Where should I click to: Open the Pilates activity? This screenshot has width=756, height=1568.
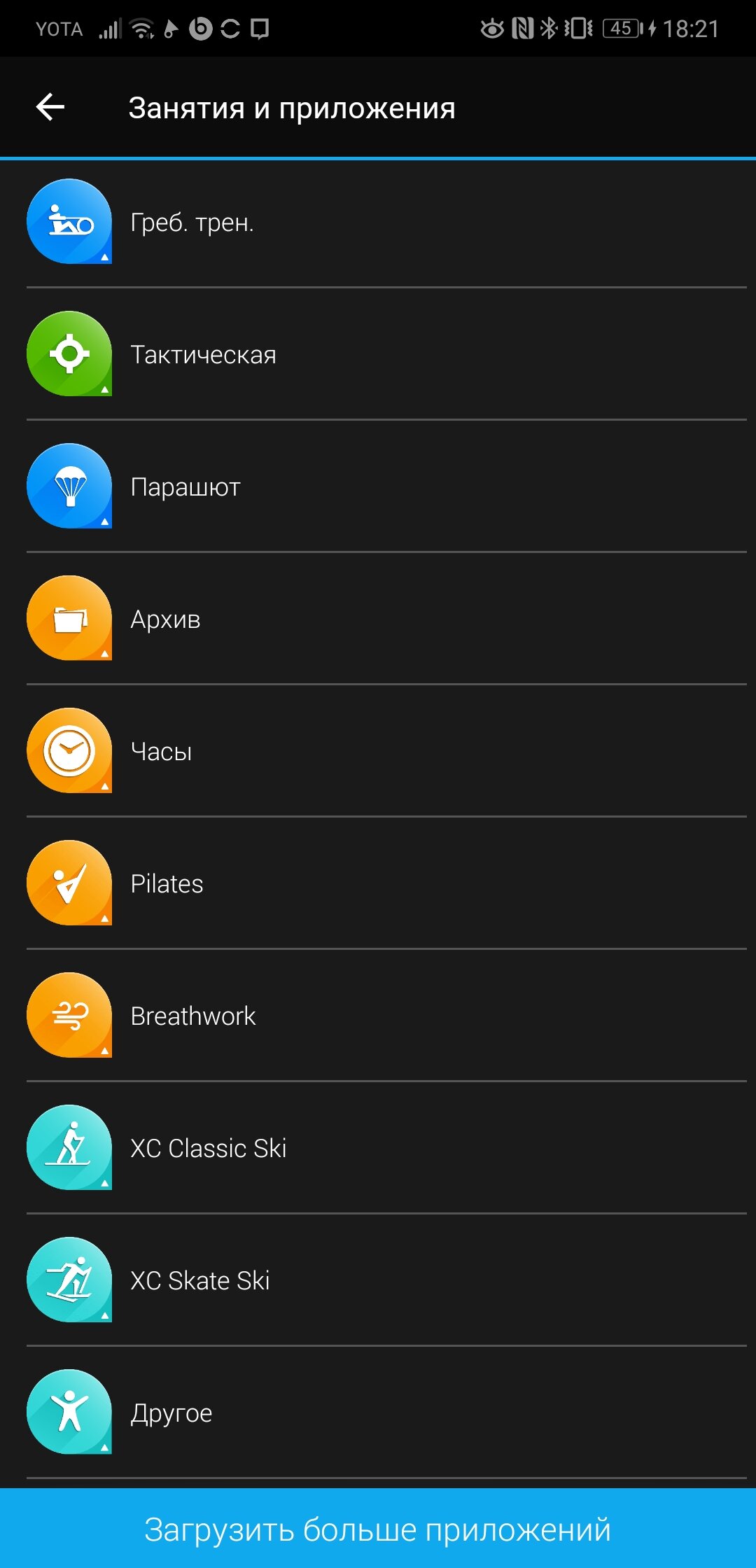click(x=378, y=883)
